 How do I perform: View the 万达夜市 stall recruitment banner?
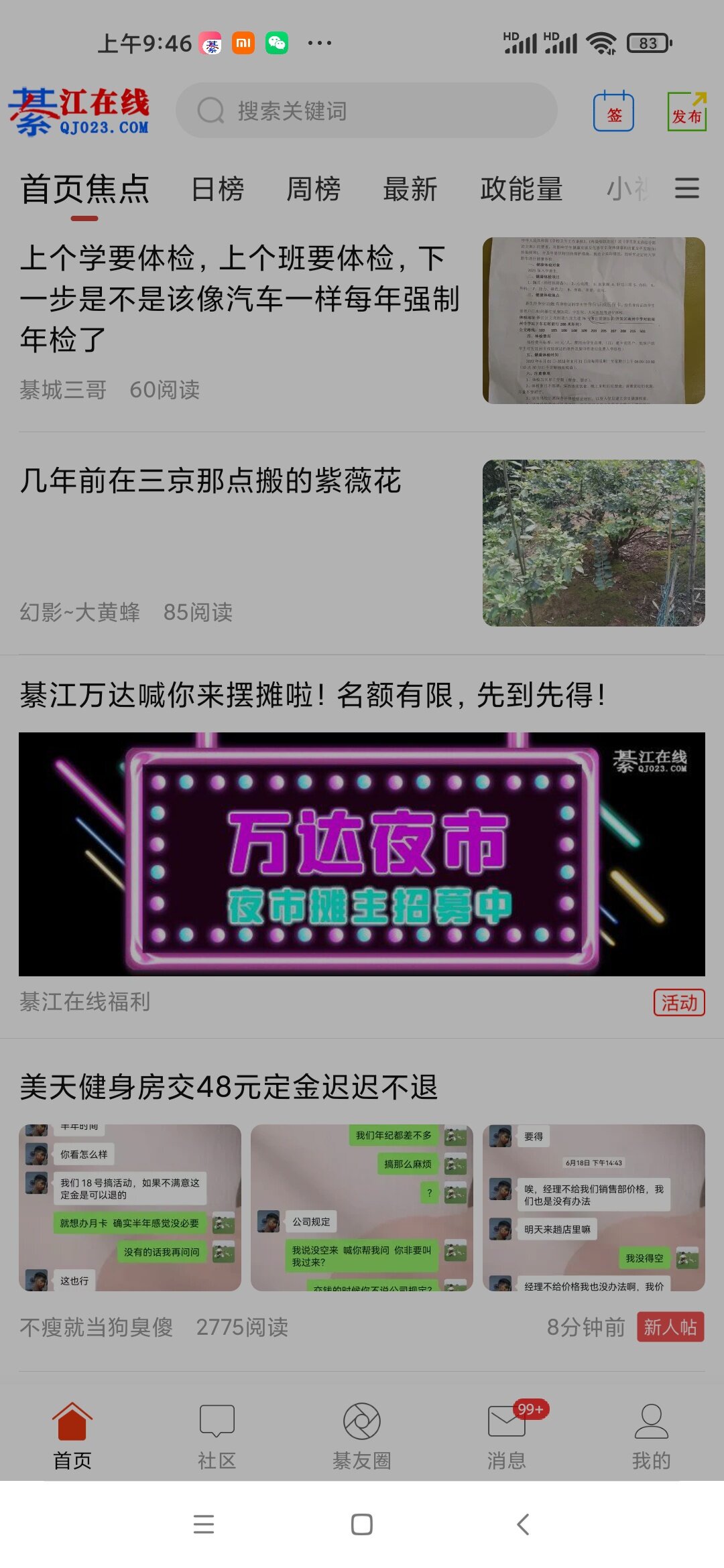[x=362, y=853]
